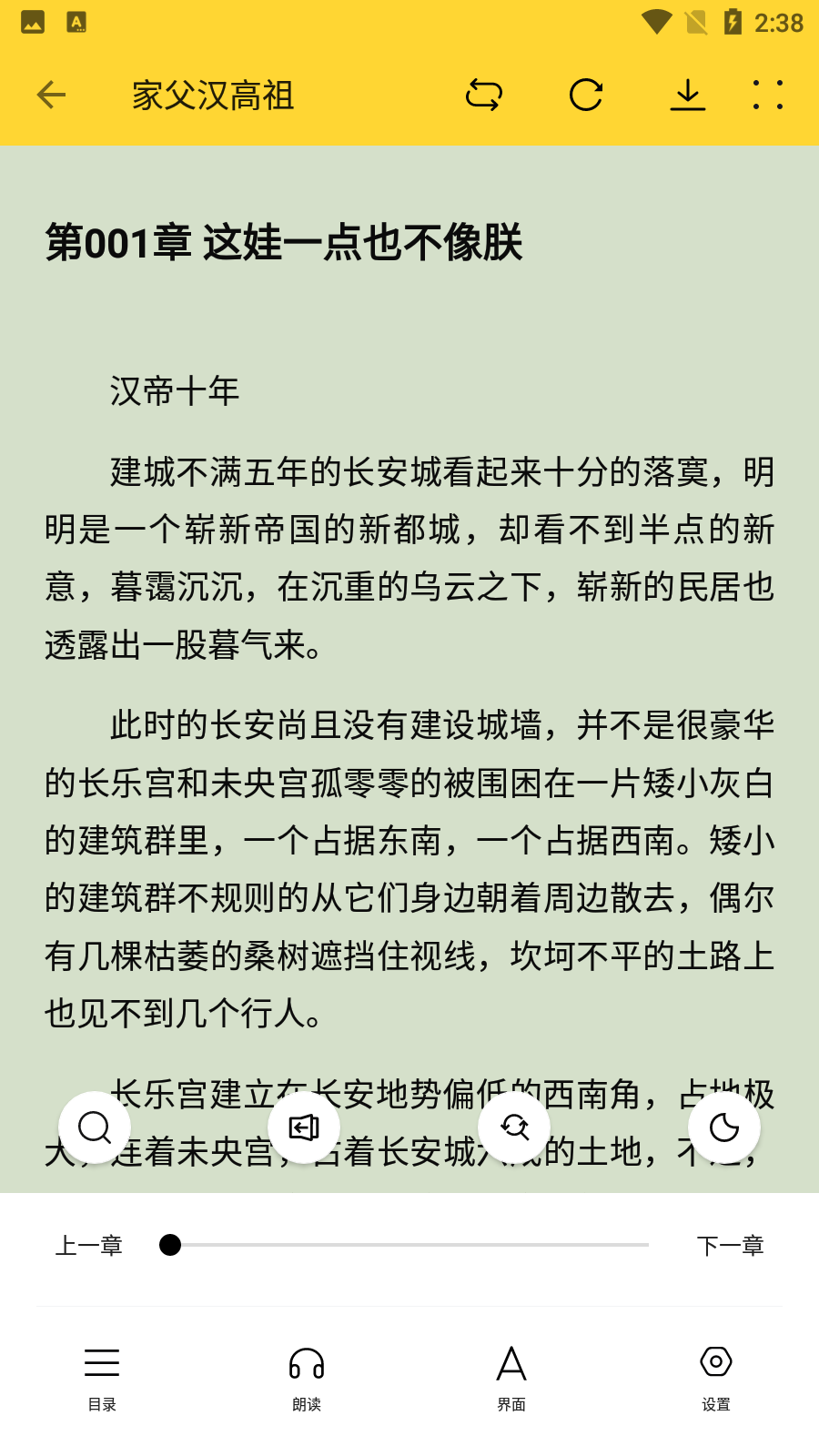Tap the change source icon

(x=483, y=95)
